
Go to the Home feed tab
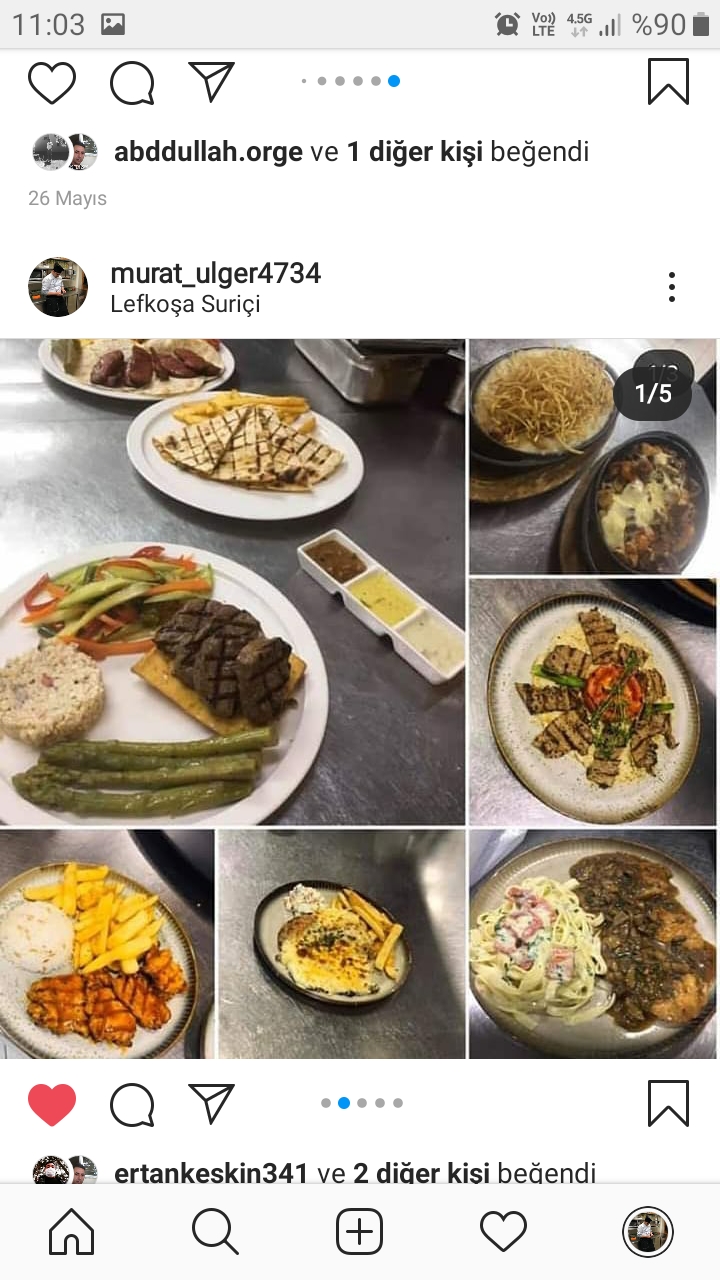(72, 1231)
